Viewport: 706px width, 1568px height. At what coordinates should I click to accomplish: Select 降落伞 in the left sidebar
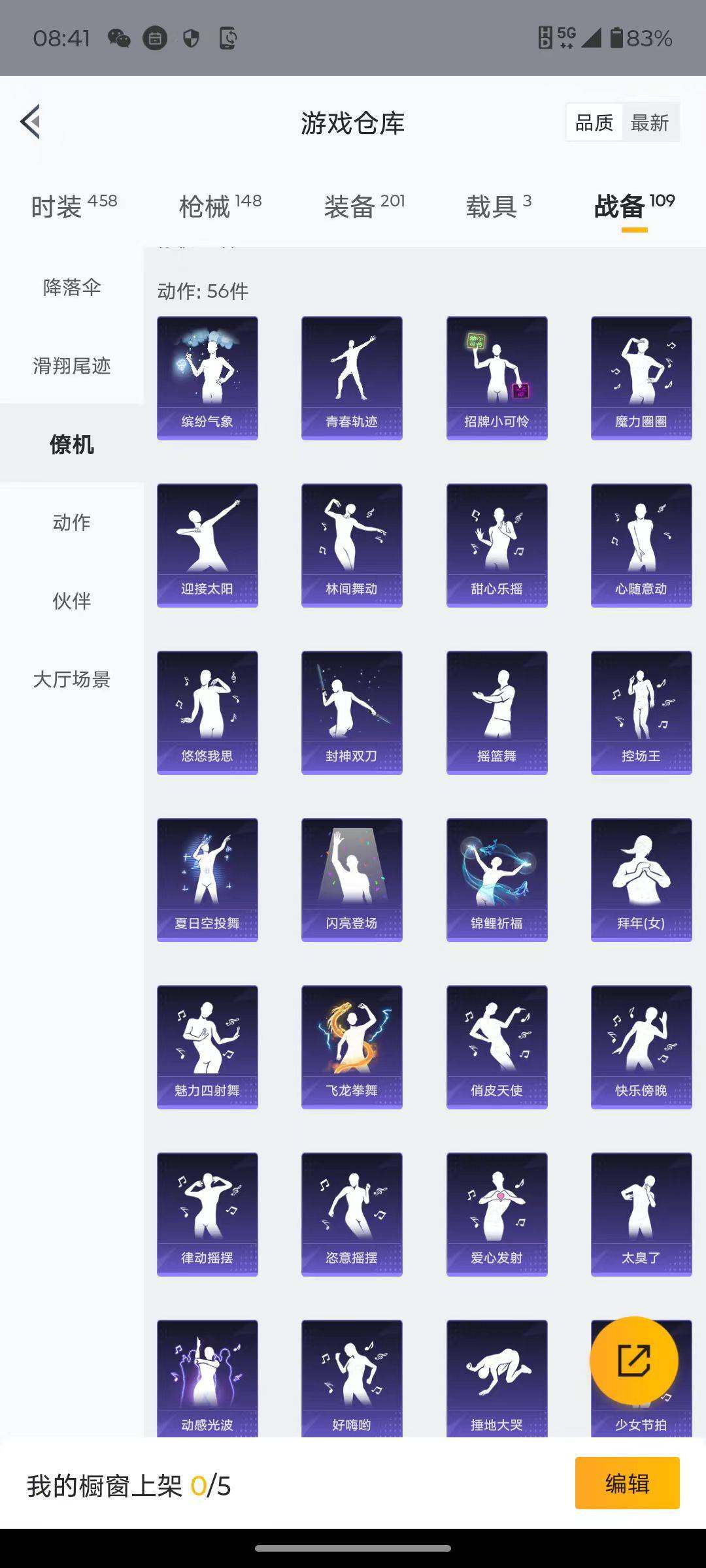pyautogui.click(x=72, y=287)
